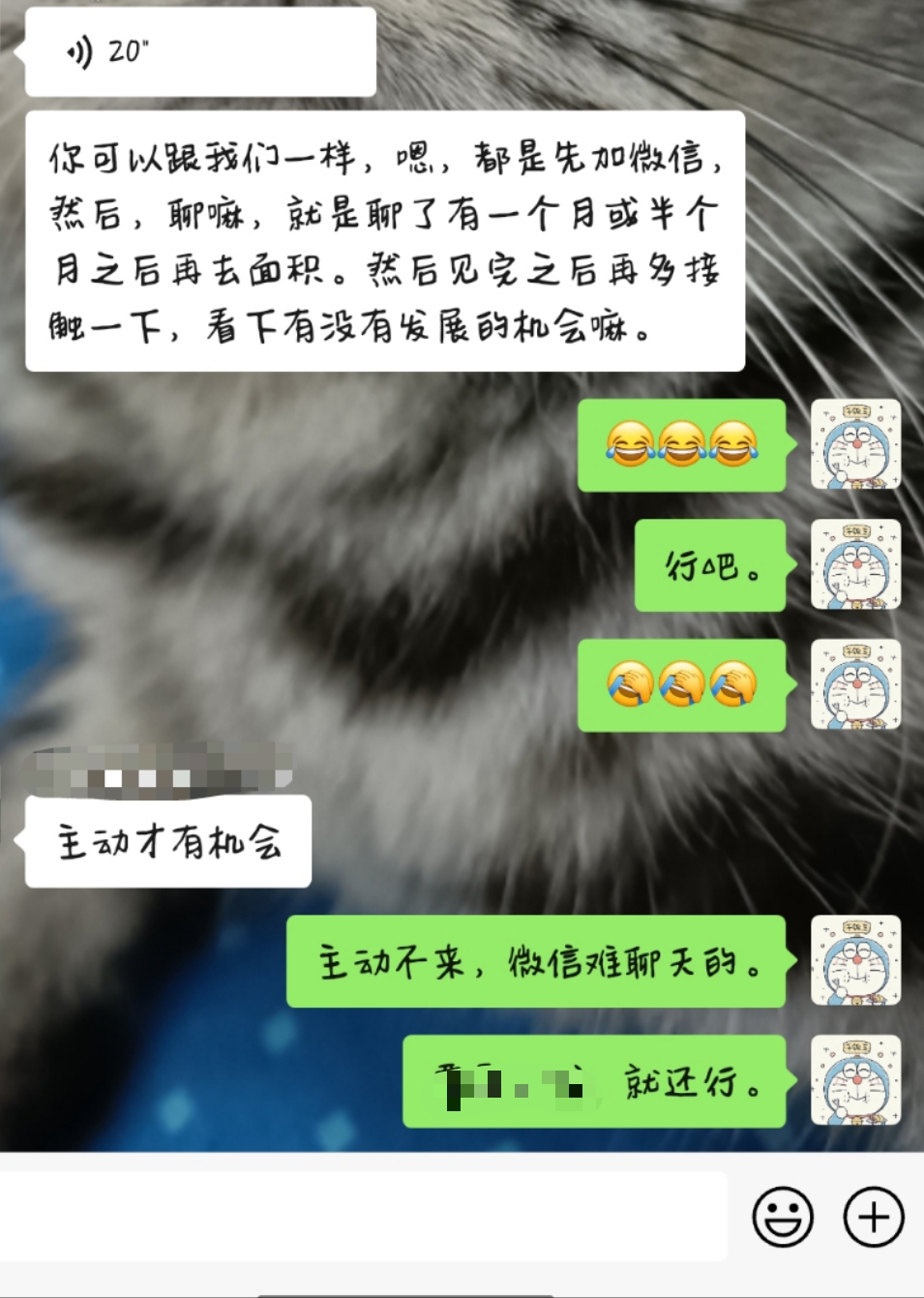Image resolution: width=924 pixels, height=1298 pixels.
Task: Open the avatar beside the 行吧。 message
Action: (x=855, y=565)
